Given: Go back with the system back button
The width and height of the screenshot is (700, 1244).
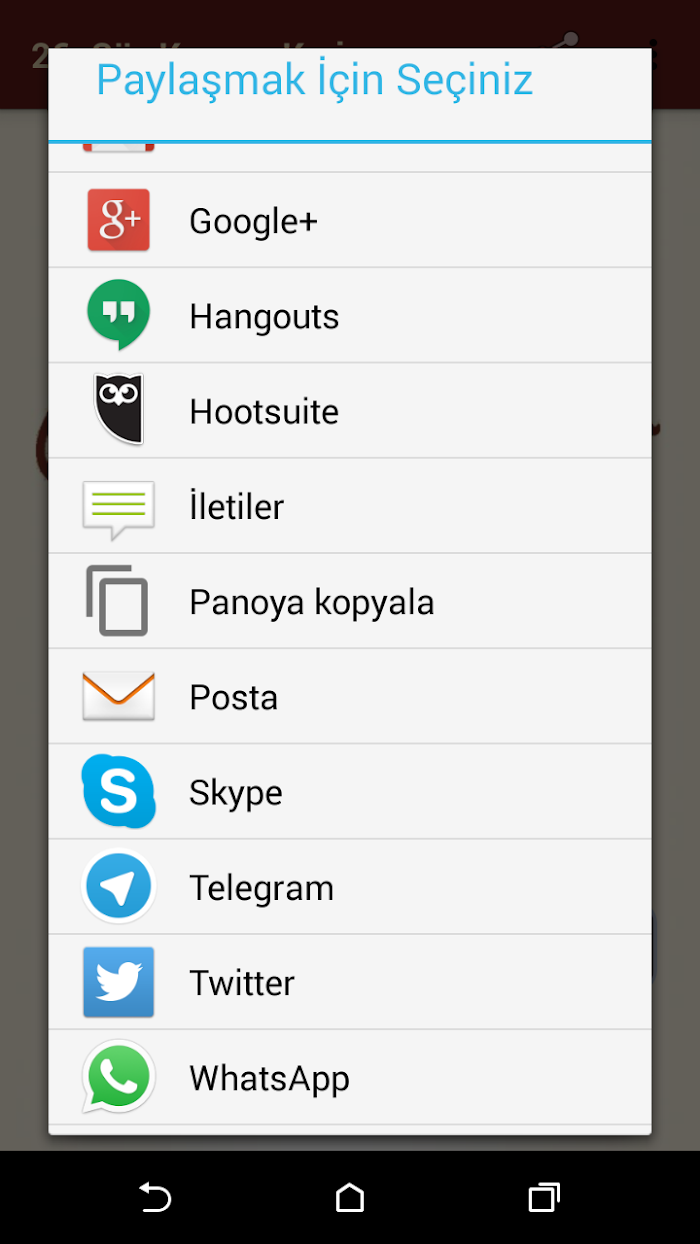Looking at the screenshot, I should click(x=155, y=1197).
